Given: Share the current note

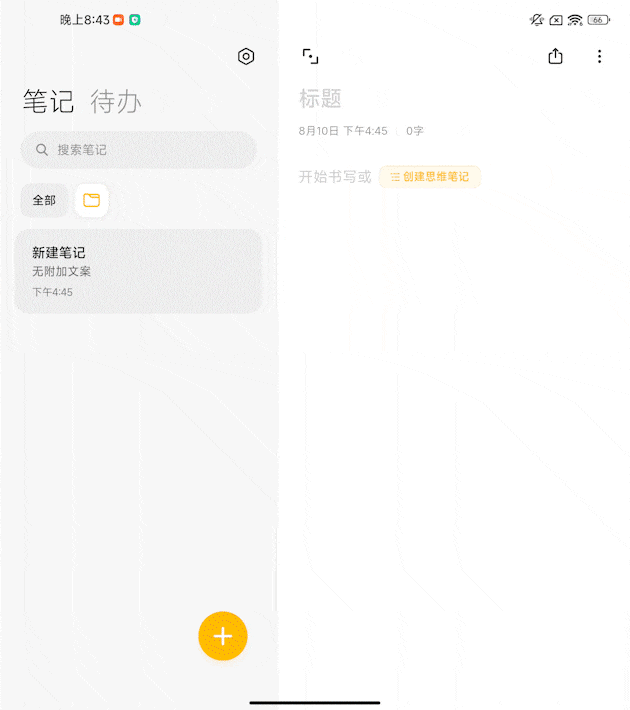Looking at the screenshot, I should (x=556, y=57).
